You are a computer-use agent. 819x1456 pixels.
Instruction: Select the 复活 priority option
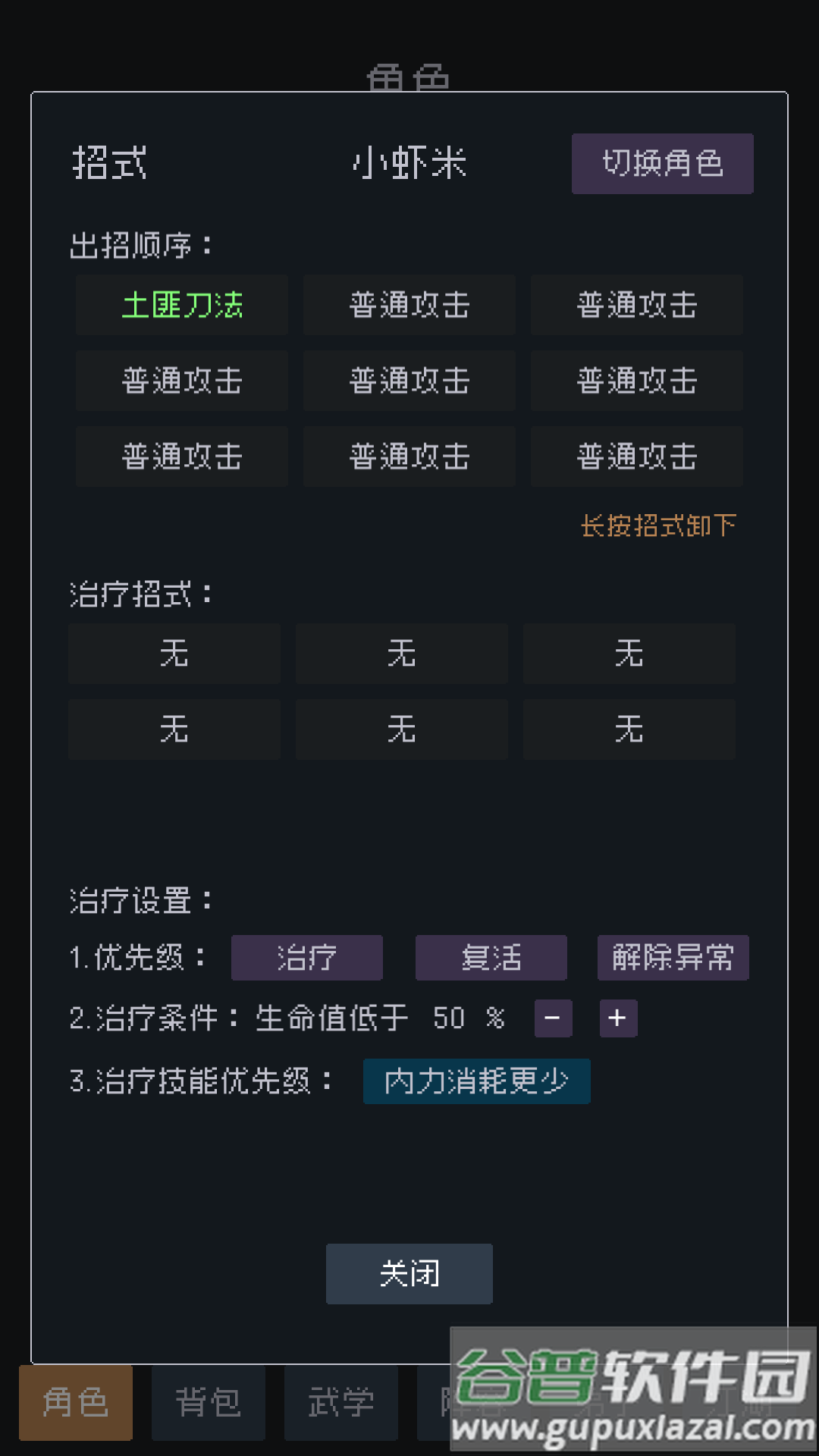point(491,958)
